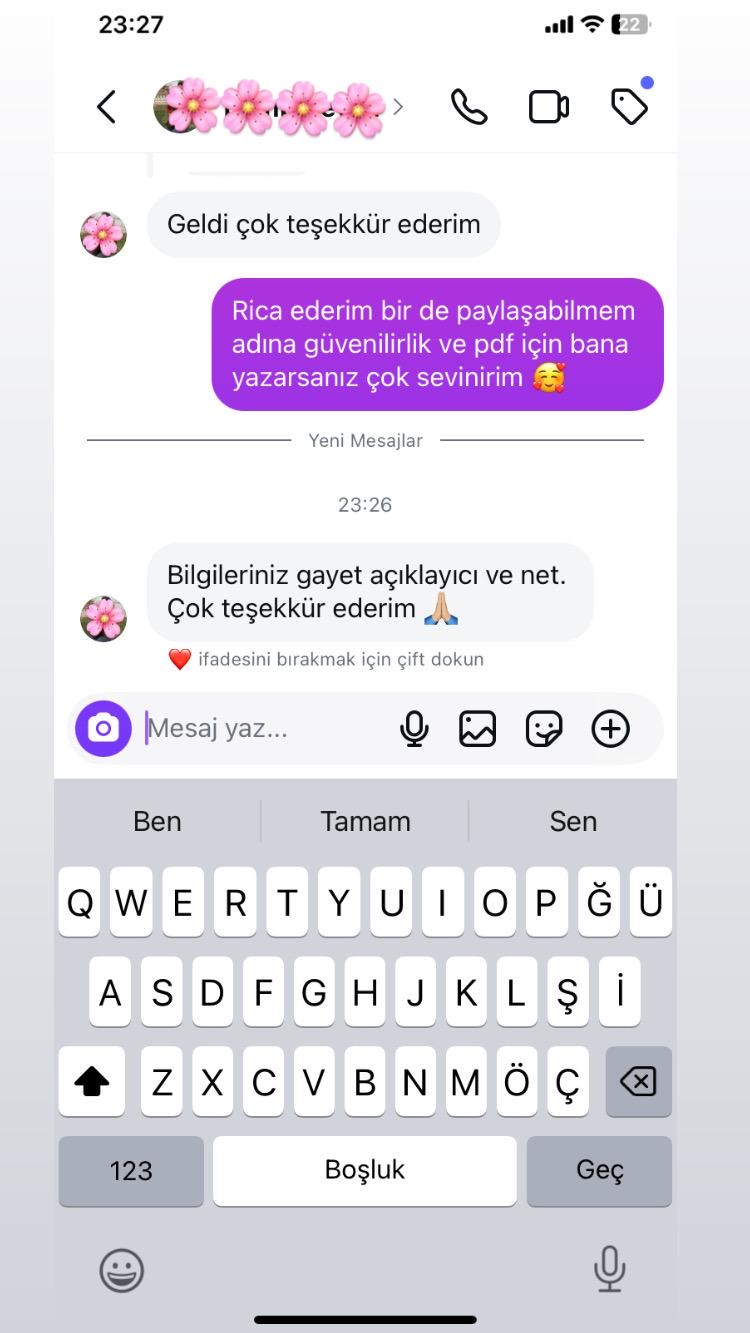Focus the Mesaj yaz text field
Viewport: 750px width, 1333px height.
click(x=260, y=729)
